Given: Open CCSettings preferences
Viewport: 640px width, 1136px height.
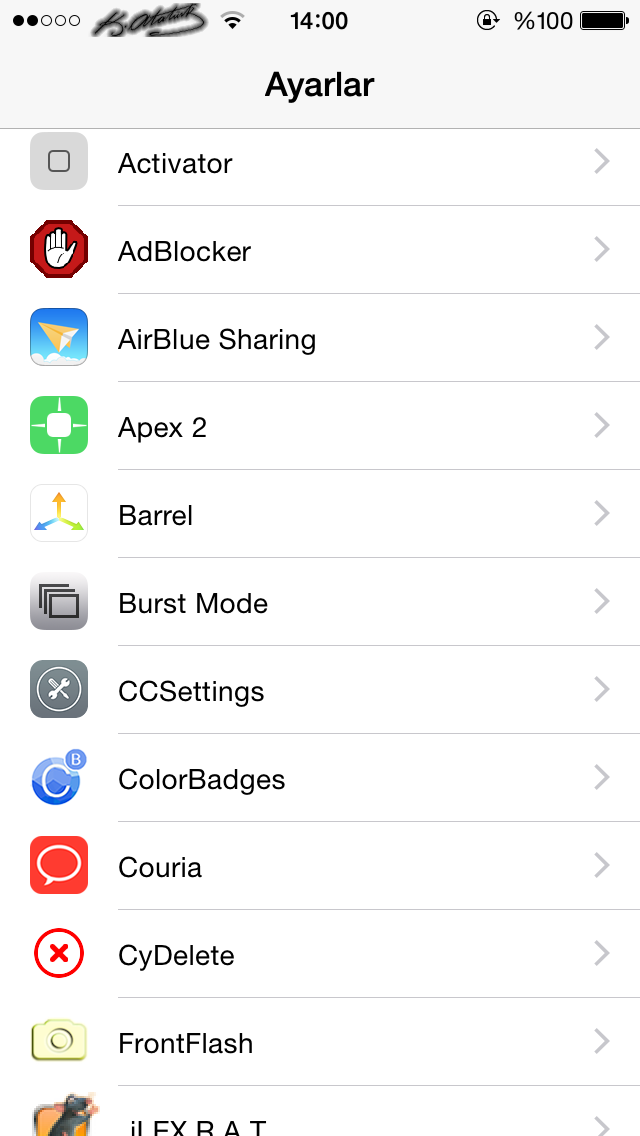Looking at the screenshot, I should pos(320,690).
